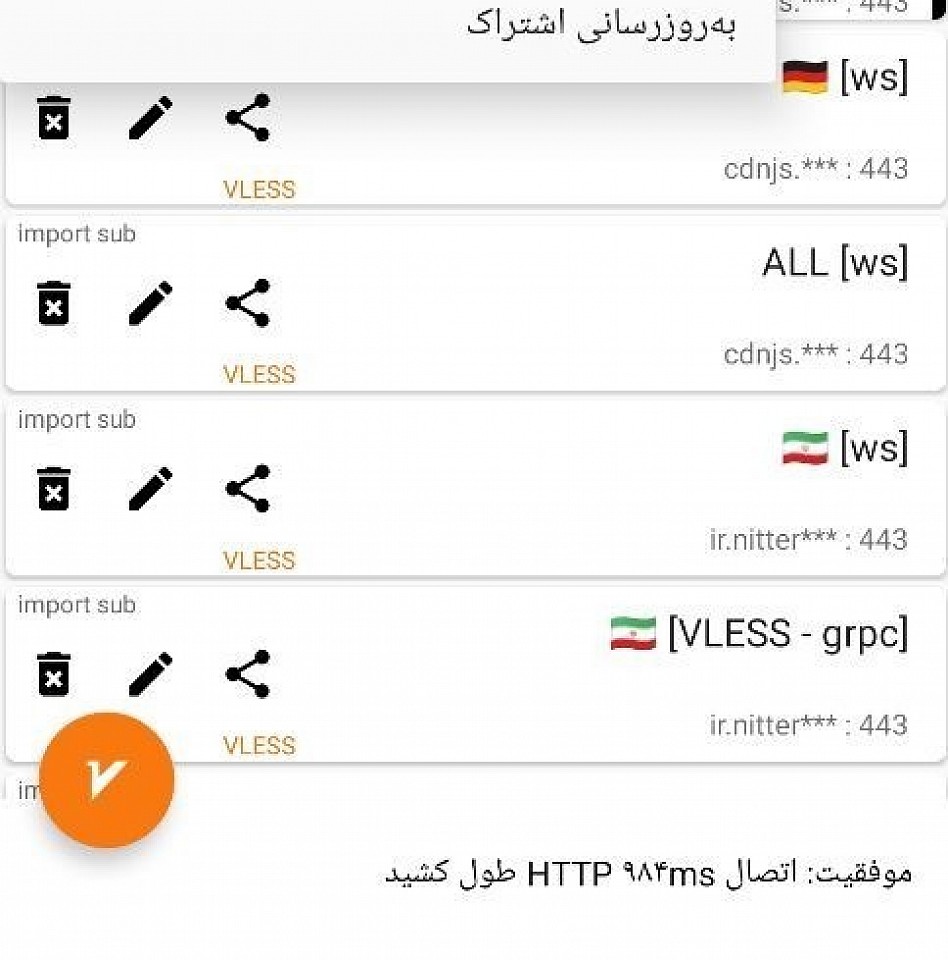Tap the orange V connect button

point(107,781)
